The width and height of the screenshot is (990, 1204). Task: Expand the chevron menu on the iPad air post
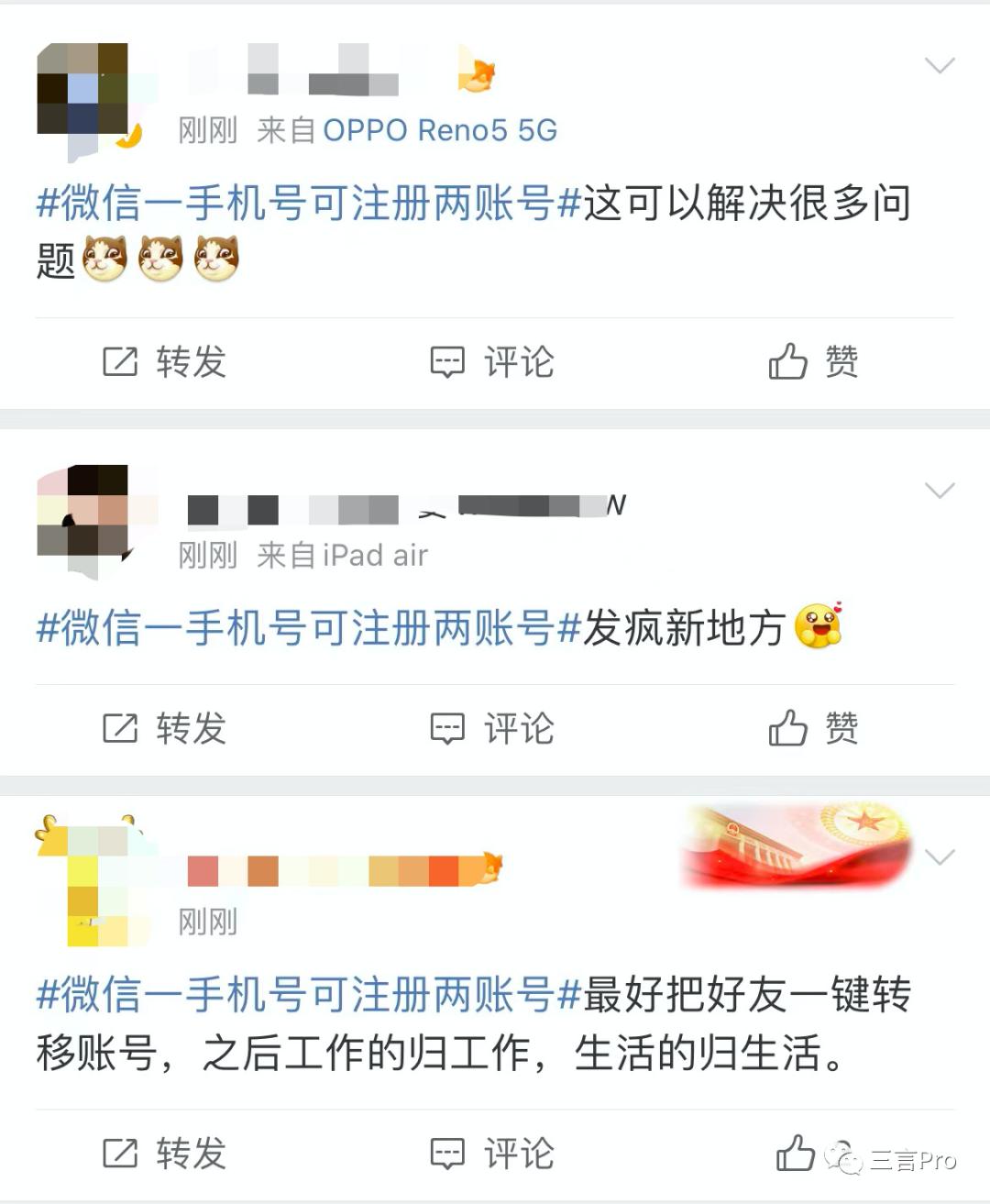pyautogui.click(x=940, y=491)
